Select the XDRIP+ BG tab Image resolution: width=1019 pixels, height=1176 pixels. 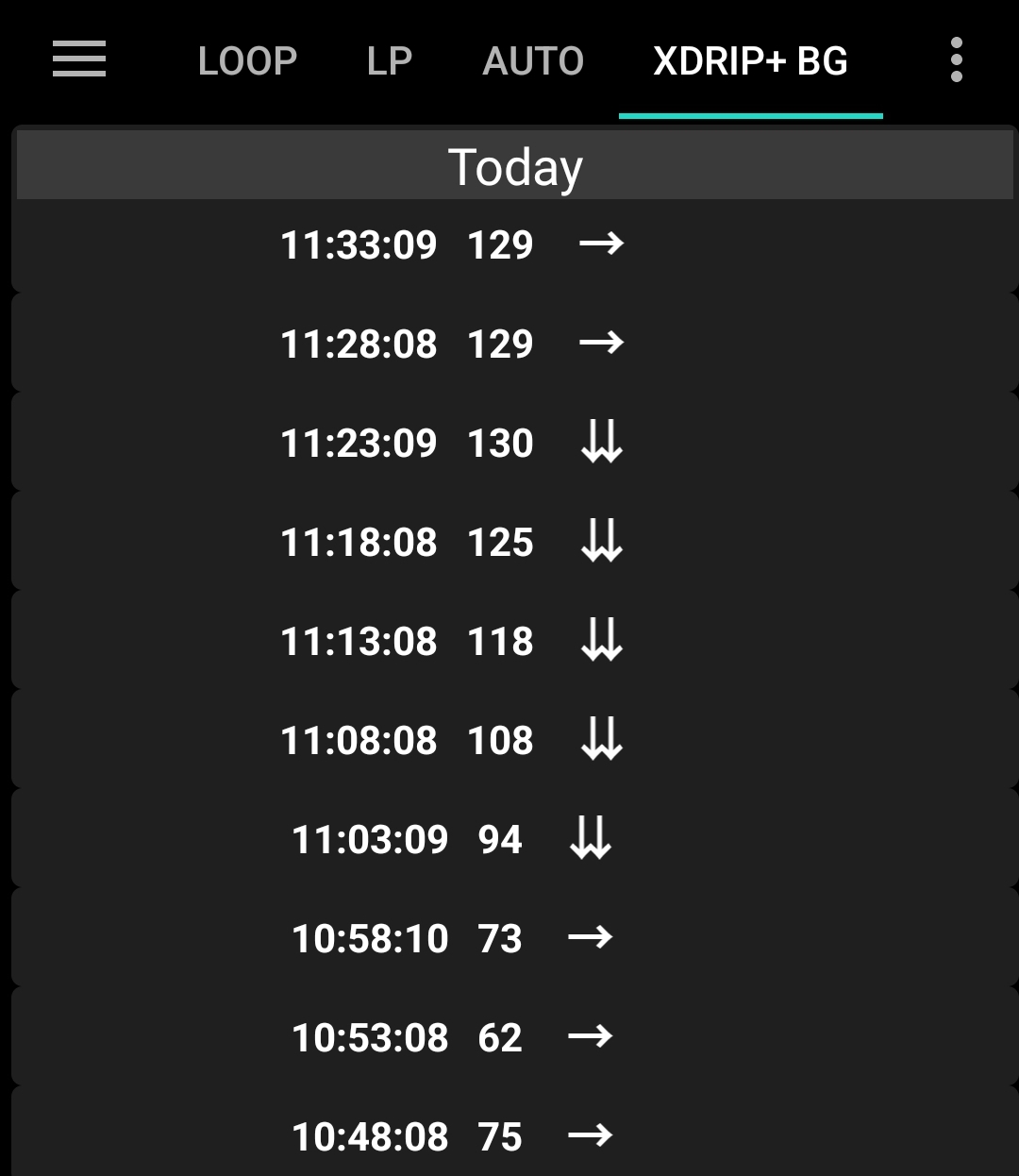coord(748,59)
